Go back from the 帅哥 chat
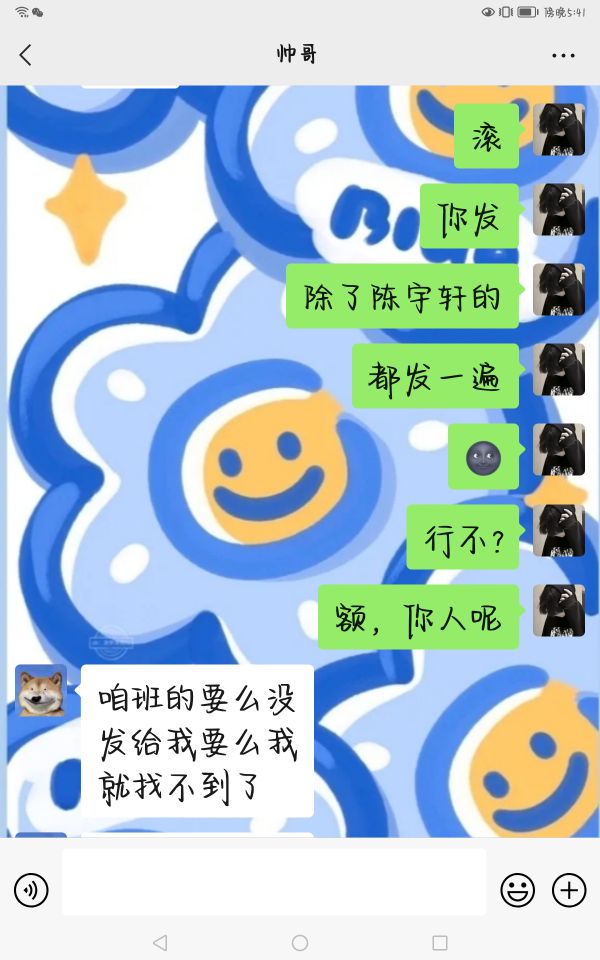 click(x=25, y=55)
